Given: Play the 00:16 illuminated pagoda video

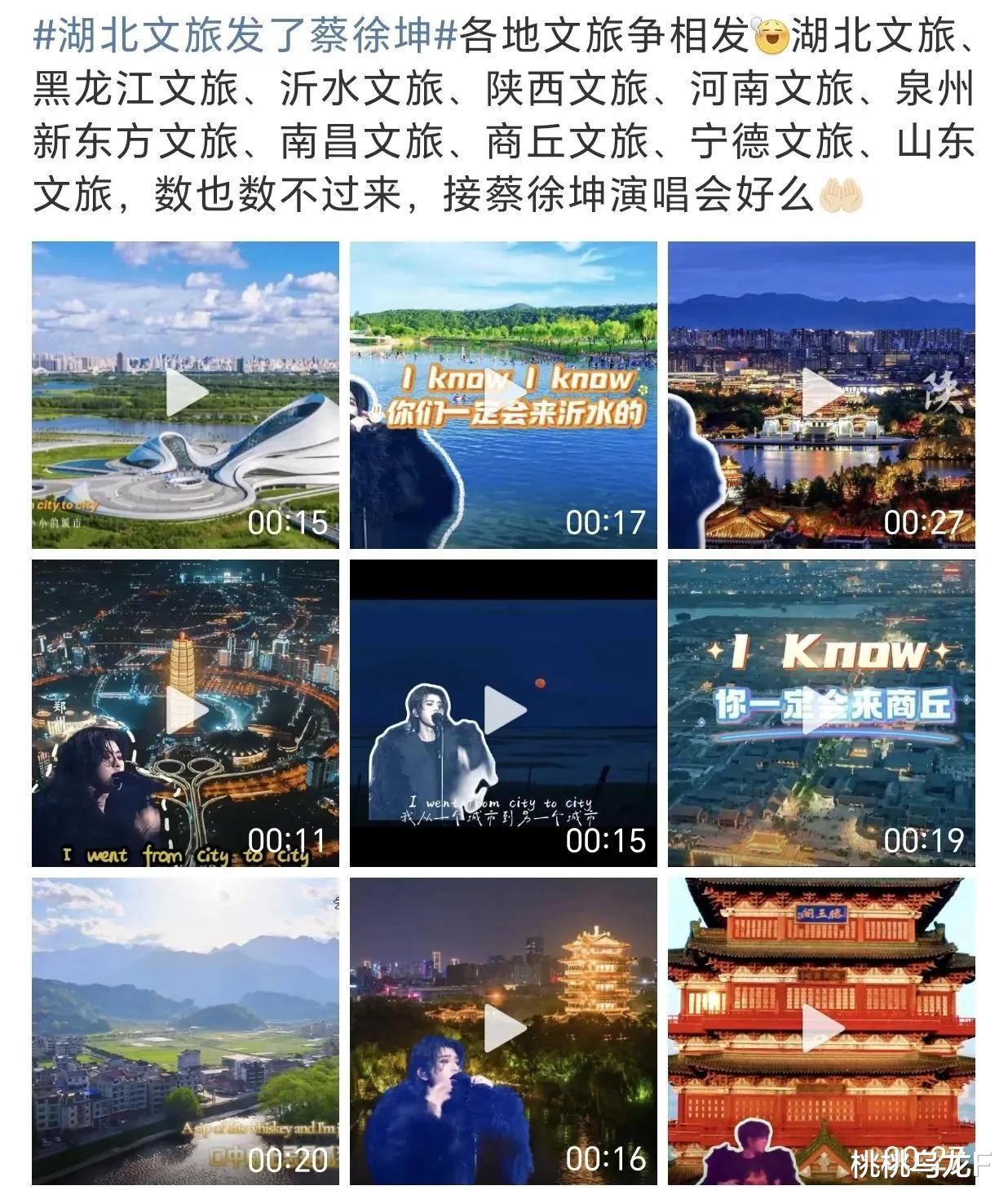Looking at the screenshot, I should pos(503,1030).
